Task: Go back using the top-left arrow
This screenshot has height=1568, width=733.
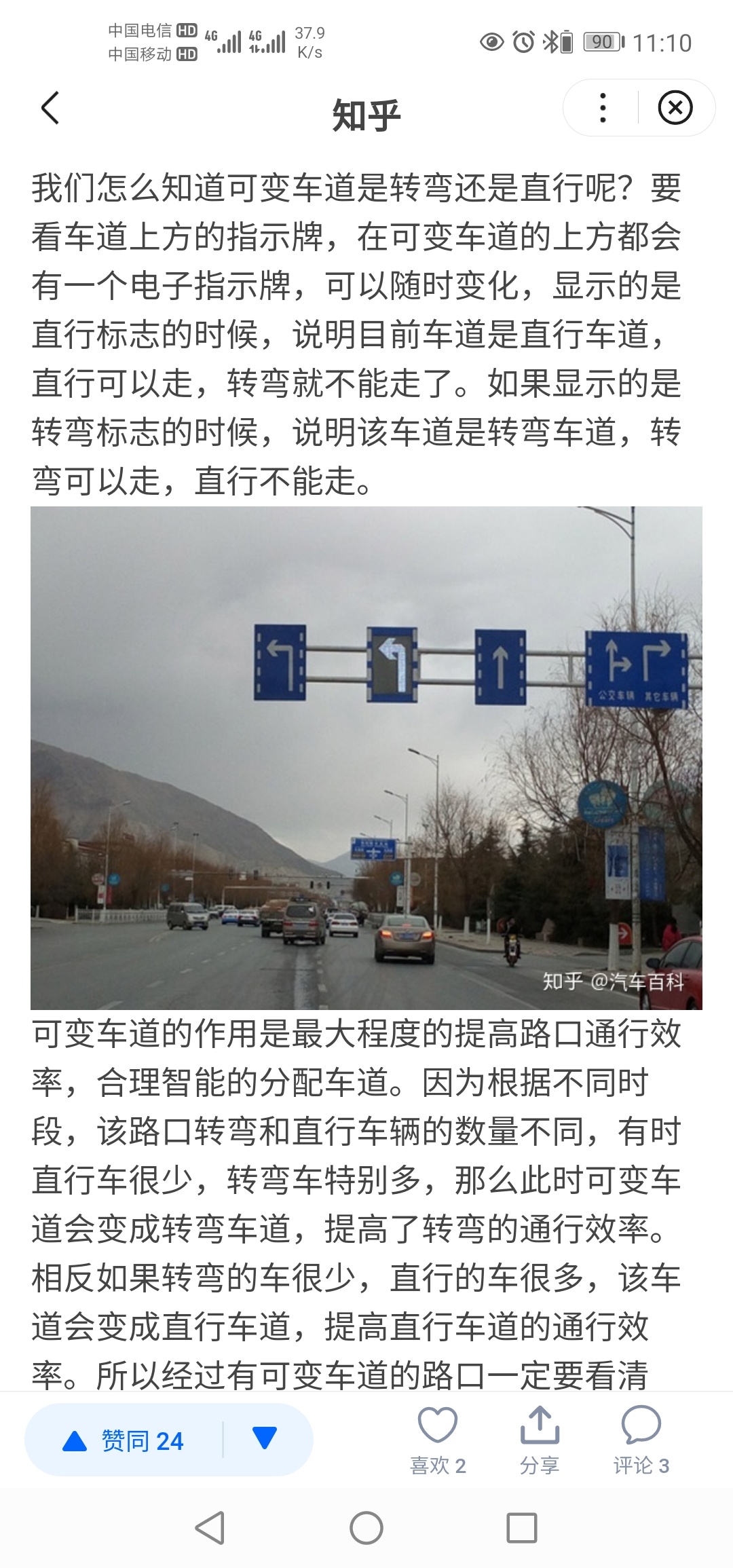Action: [50, 109]
